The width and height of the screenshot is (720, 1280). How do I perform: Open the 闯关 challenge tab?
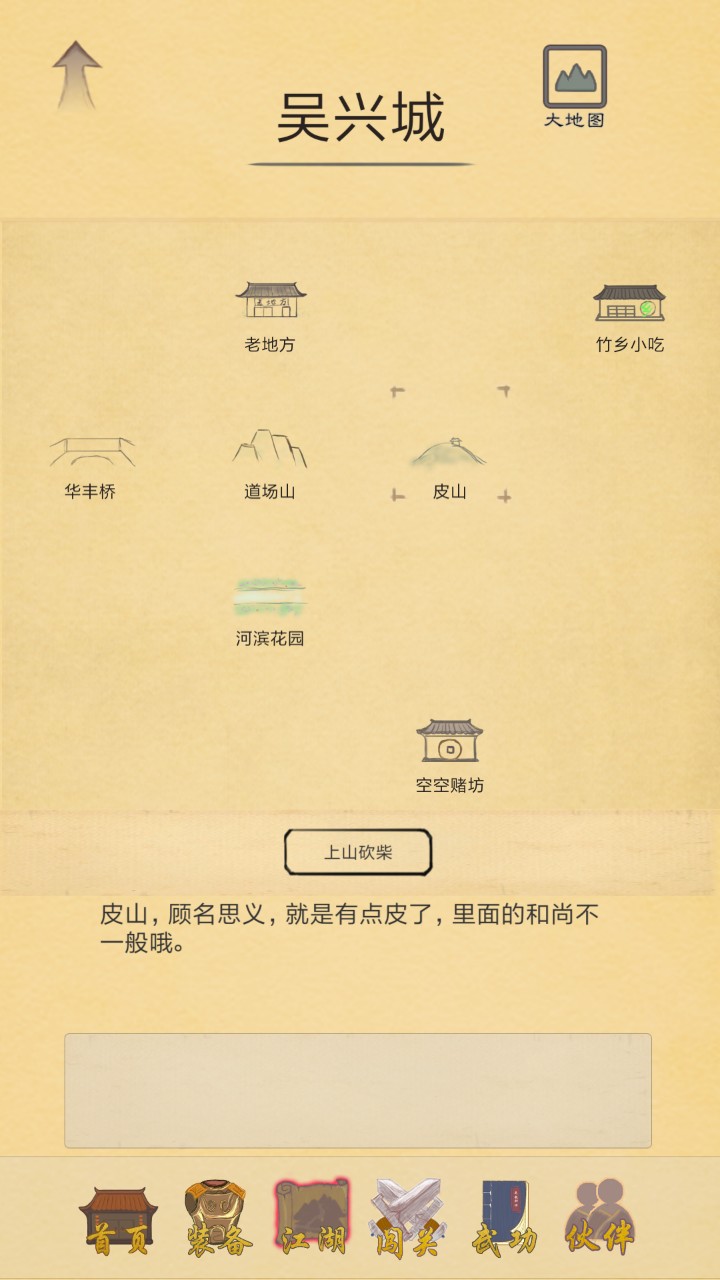[407, 1220]
